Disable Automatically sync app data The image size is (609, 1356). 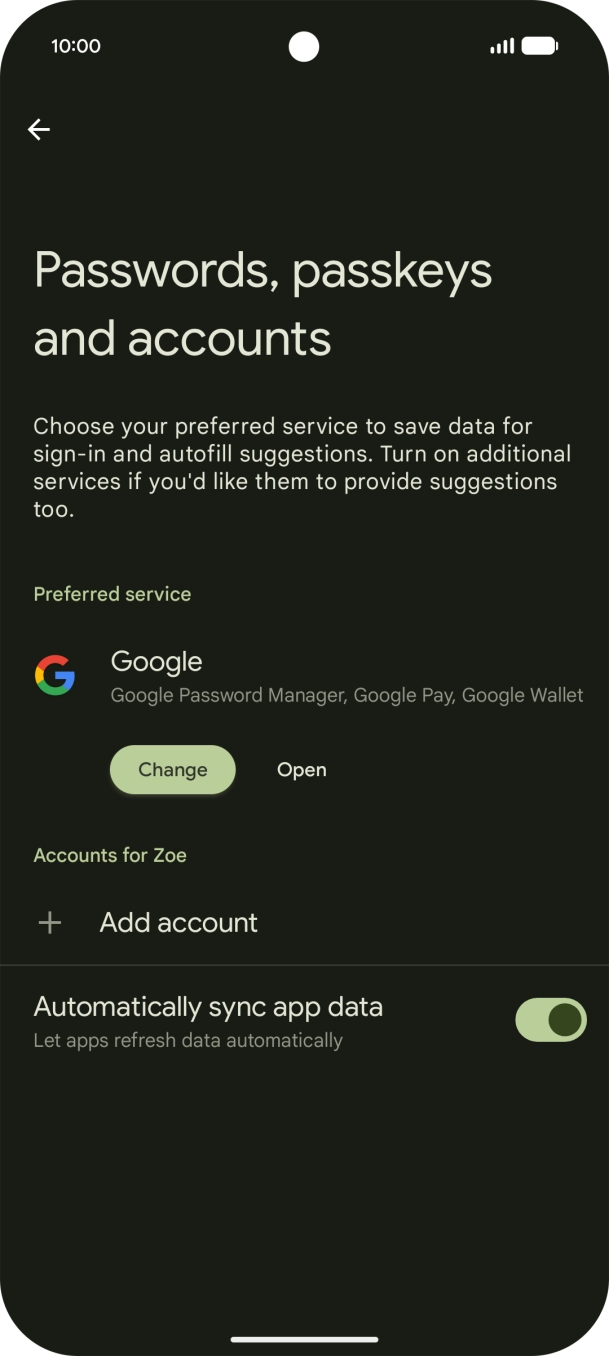pos(550,1020)
